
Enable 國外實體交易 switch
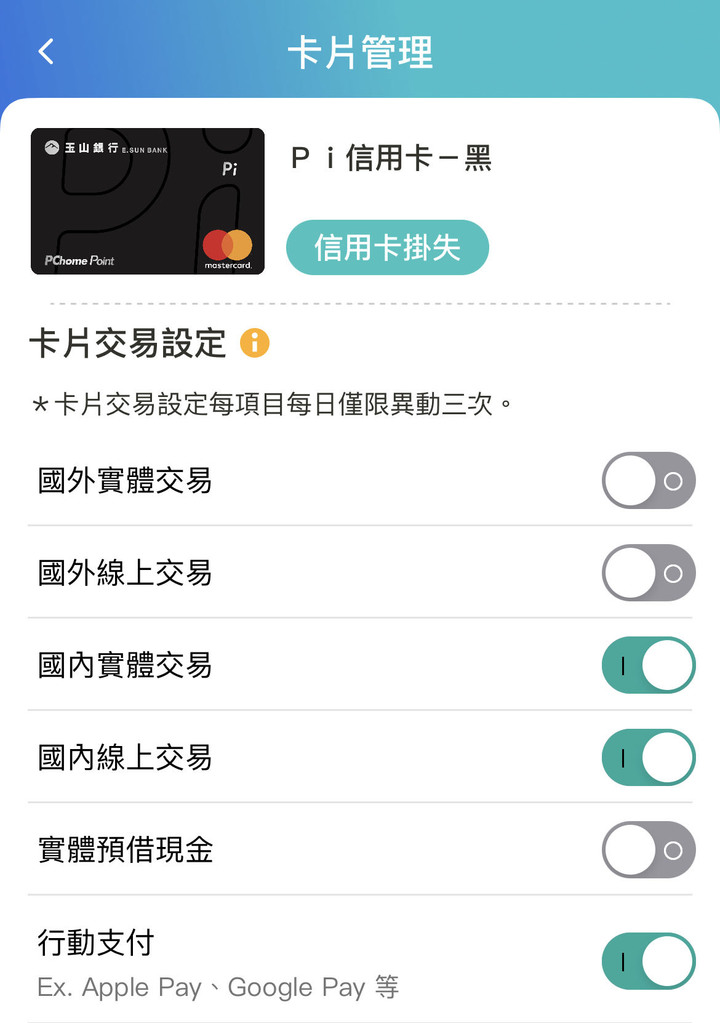[648, 481]
